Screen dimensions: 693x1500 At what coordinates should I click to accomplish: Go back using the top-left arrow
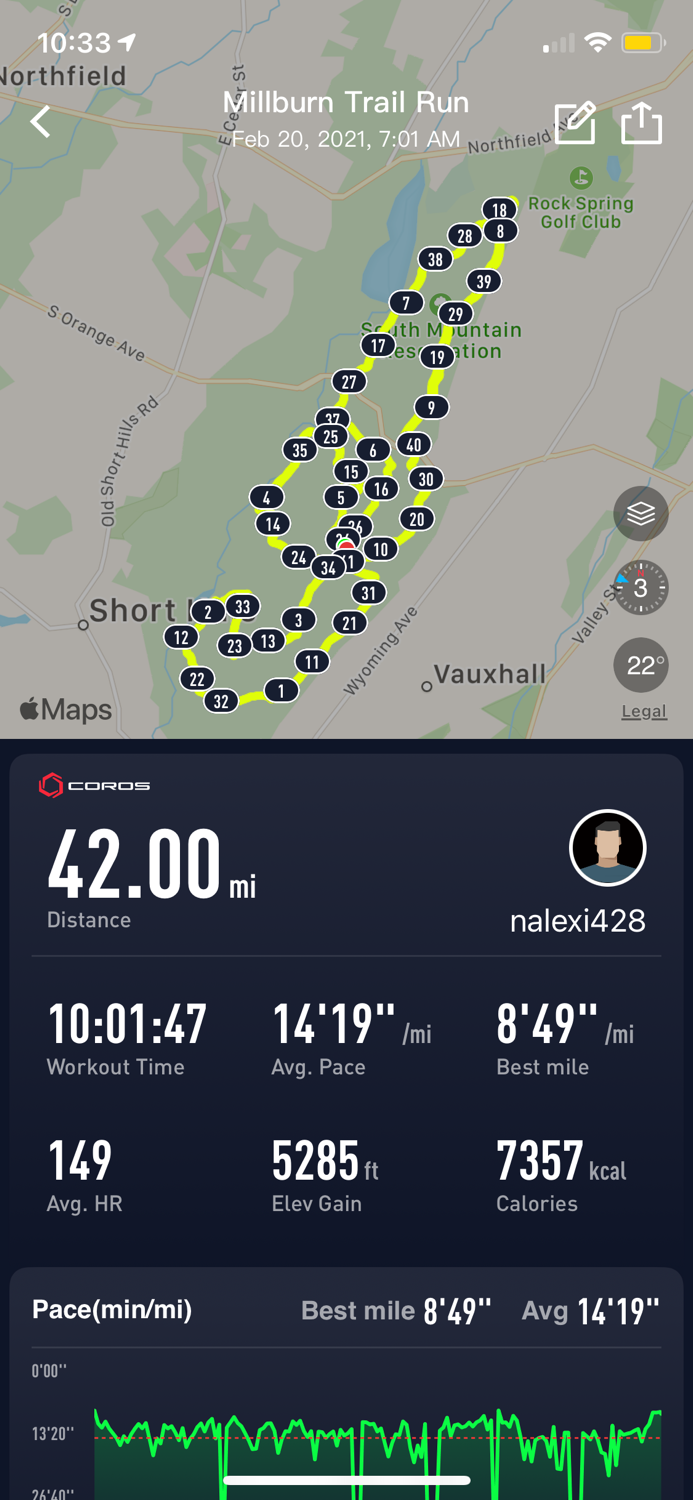(x=40, y=122)
